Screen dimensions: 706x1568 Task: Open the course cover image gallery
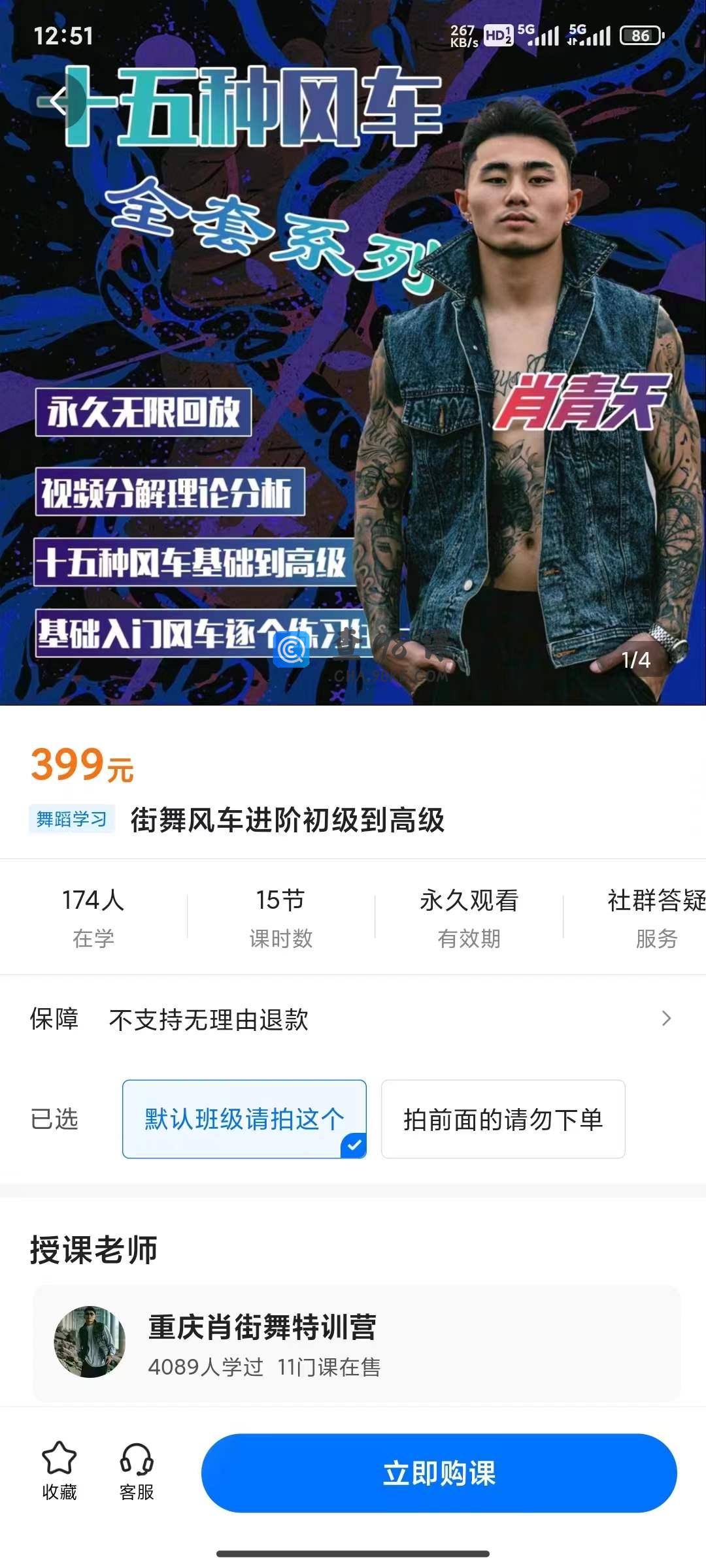point(353,392)
